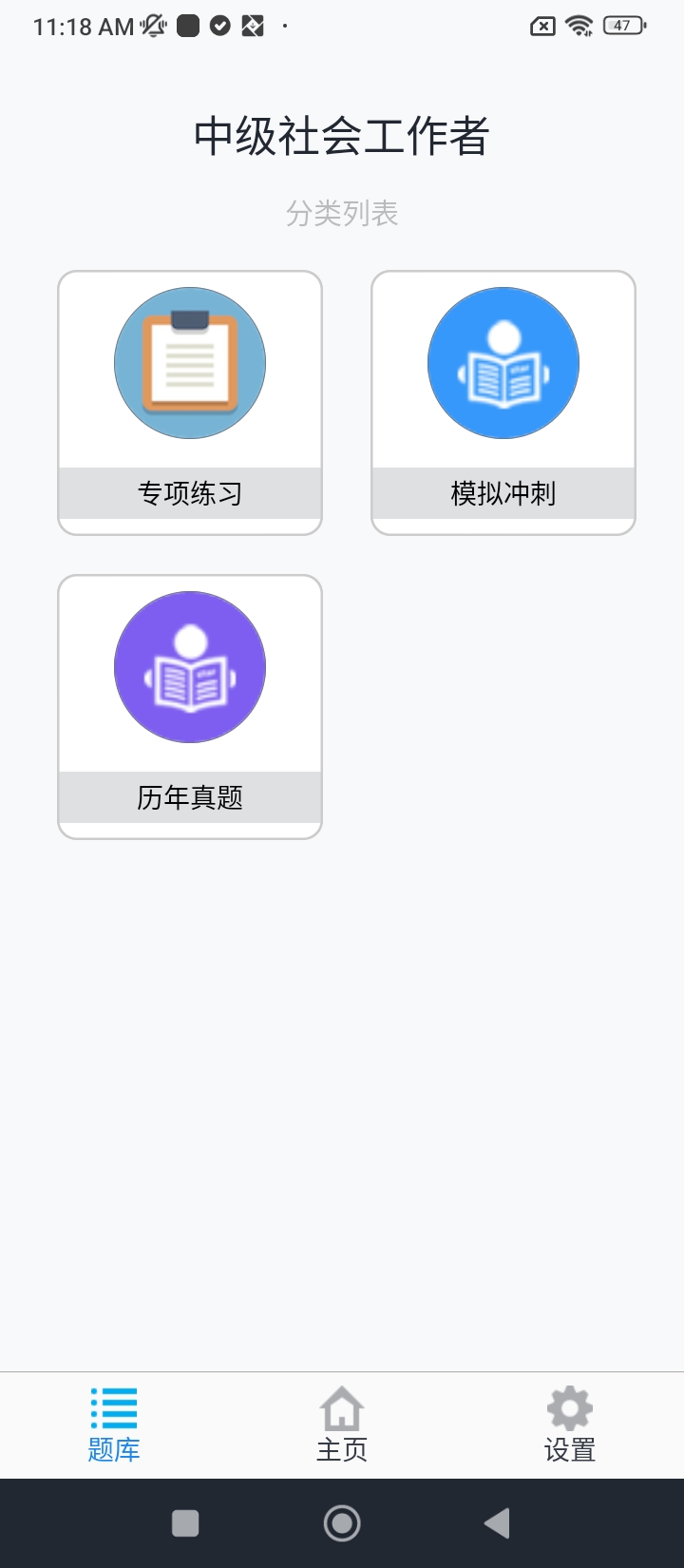
Task: Tap the system back button
Action: tap(497, 1523)
